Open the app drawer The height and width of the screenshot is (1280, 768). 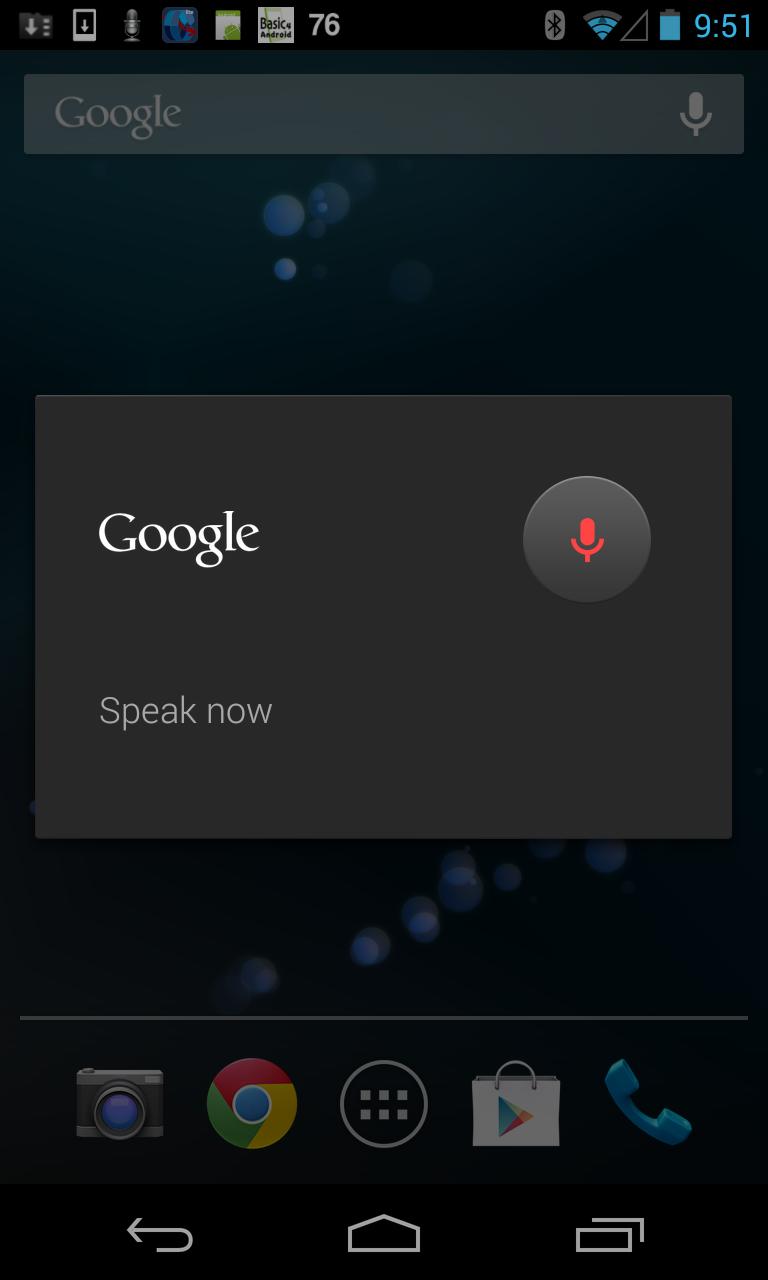[384, 1104]
